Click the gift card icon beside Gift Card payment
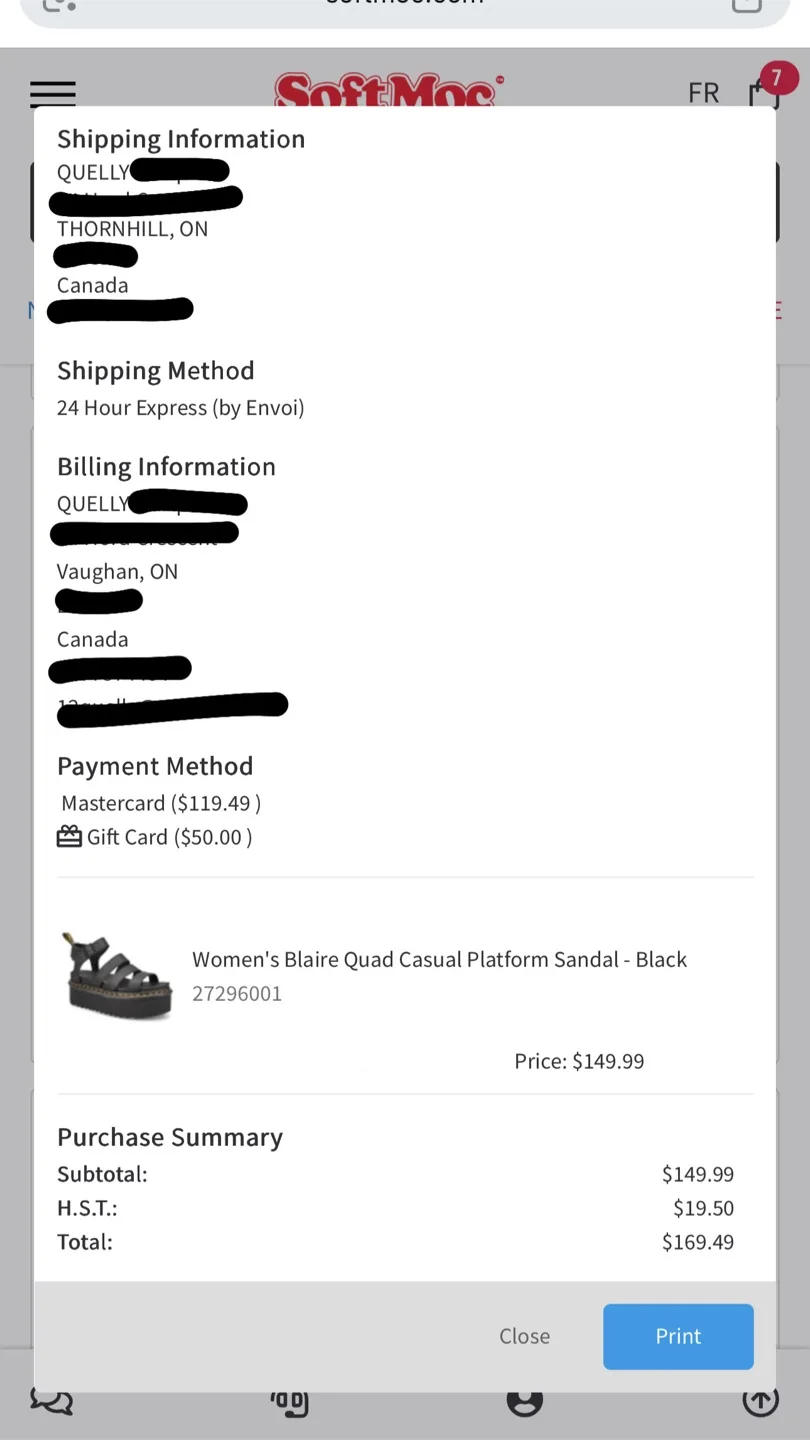The height and width of the screenshot is (1440, 810). [68, 836]
